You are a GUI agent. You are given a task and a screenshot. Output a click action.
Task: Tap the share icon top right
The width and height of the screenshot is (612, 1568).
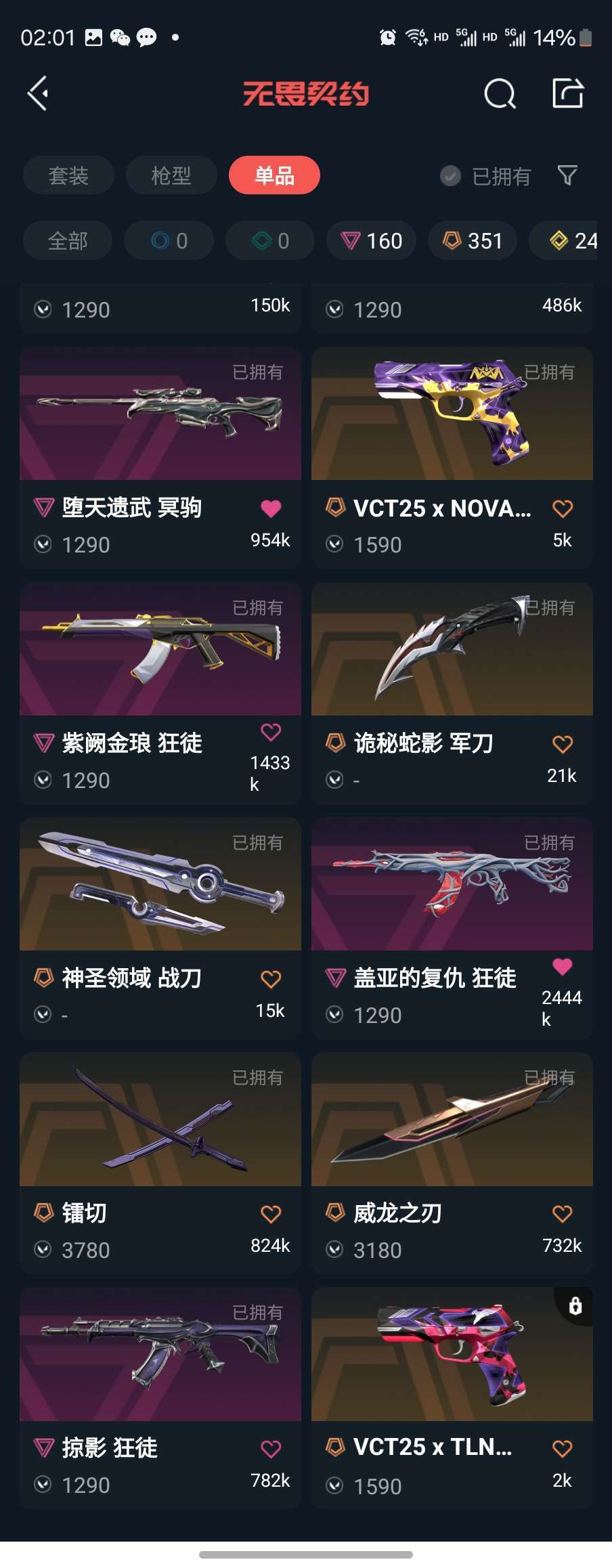pyautogui.click(x=569, y=93)
